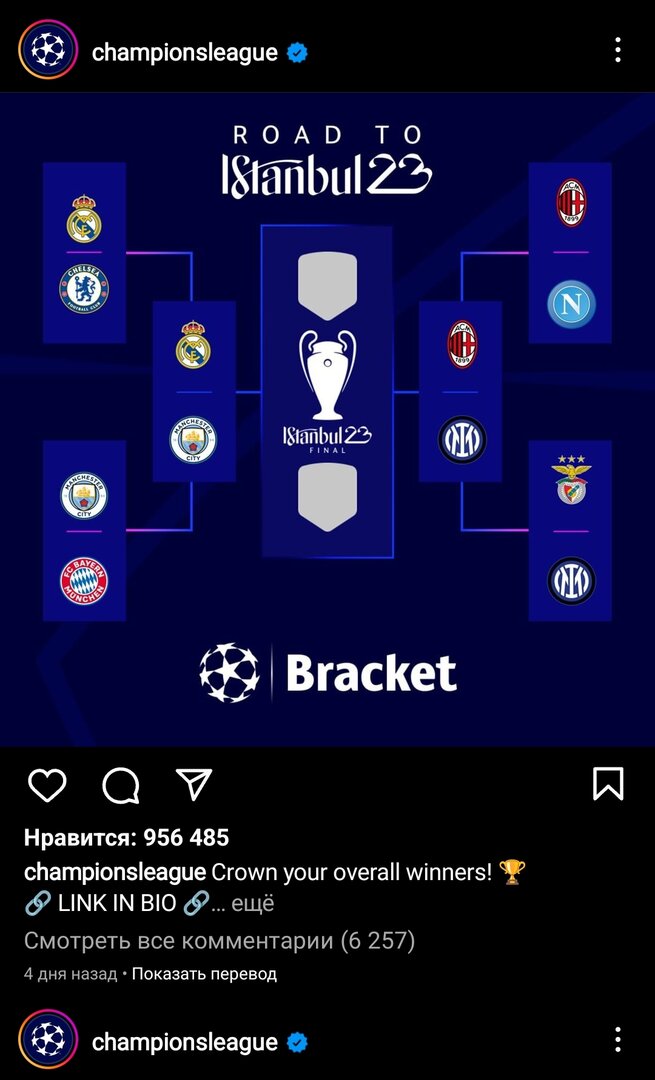Open the Road to Istanbul bracket image
Image resolution: width=655 pixels, height=1080 pixels.
(x=327, y=420)
